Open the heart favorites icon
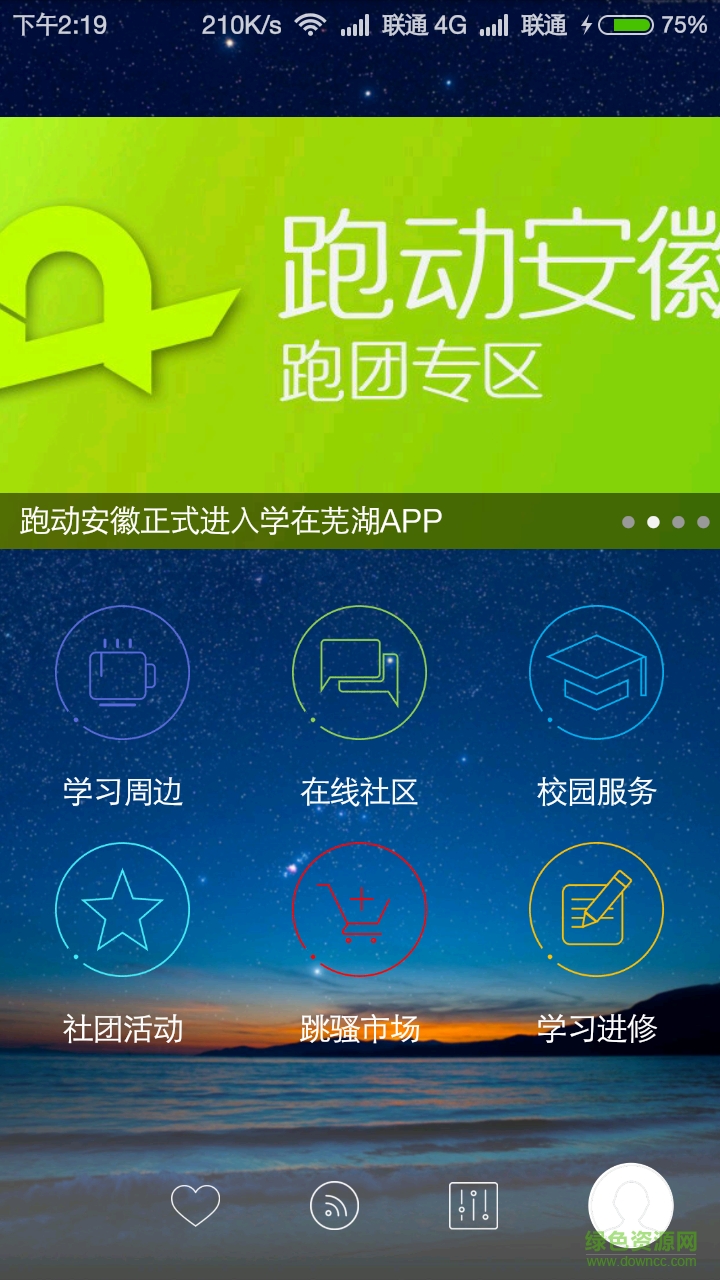Image resolution: width=720 pixels, height=1280 pixels. [x=195, y=1206]
